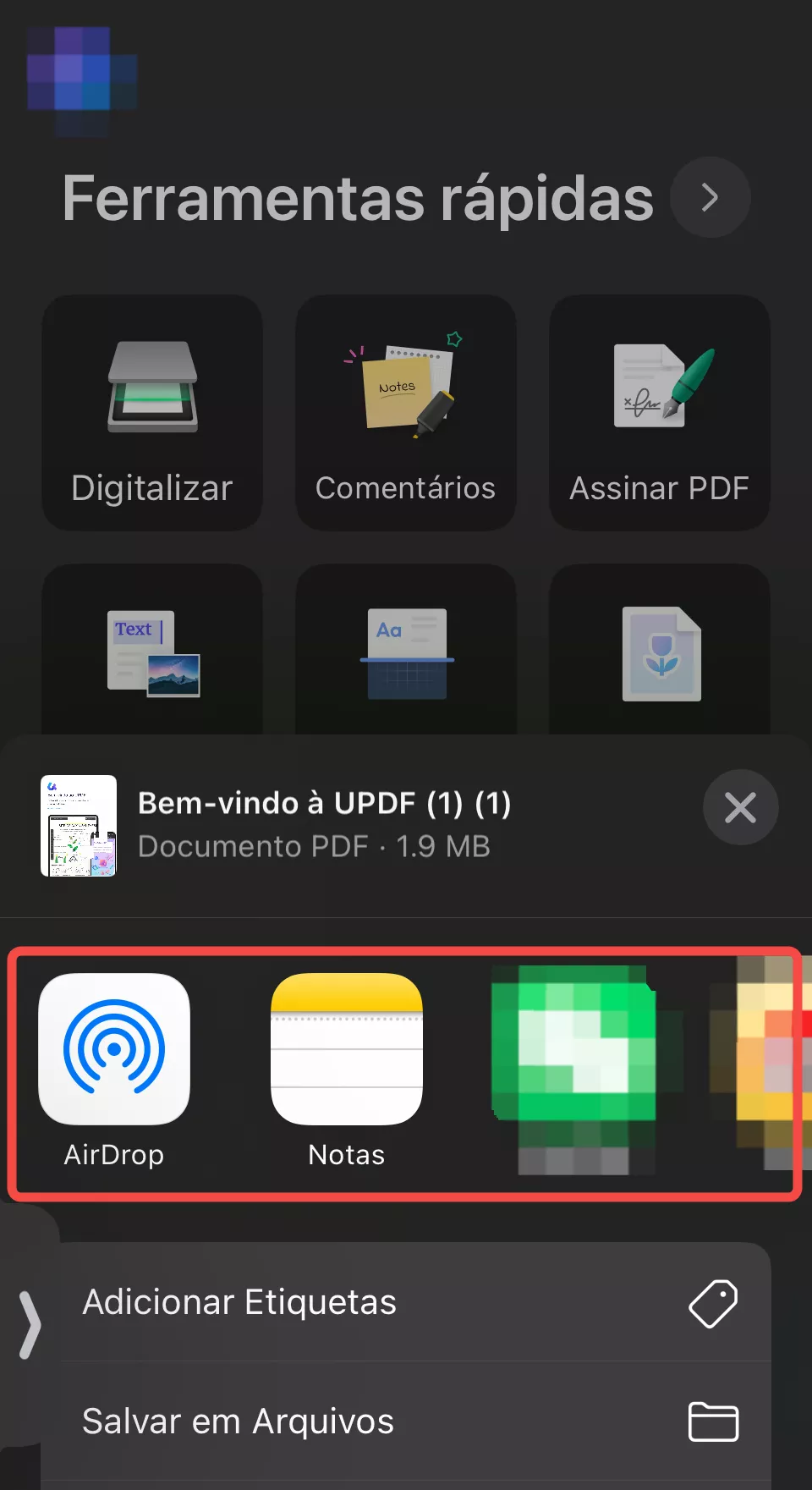Open the Comentários tool
This screenshot has width=812, height=1490.
(406, 413)
